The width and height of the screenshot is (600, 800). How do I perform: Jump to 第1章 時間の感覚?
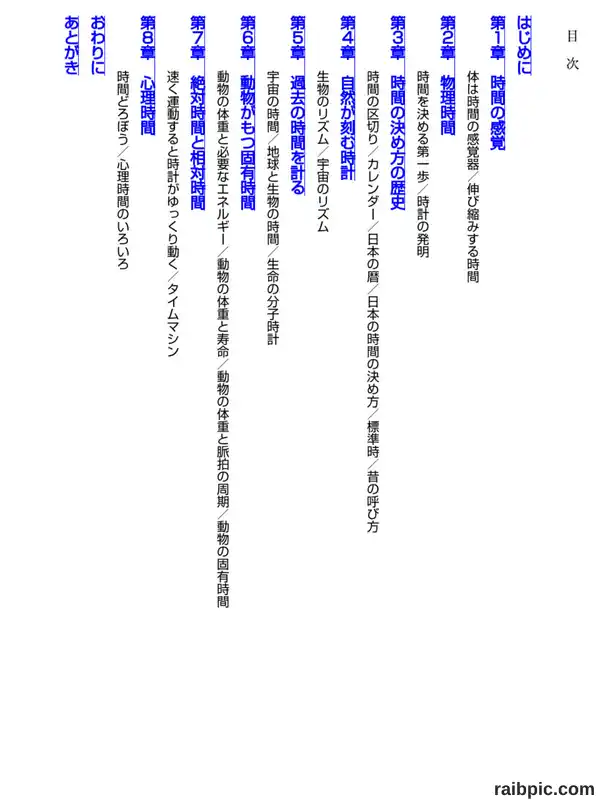pos(497,83)
